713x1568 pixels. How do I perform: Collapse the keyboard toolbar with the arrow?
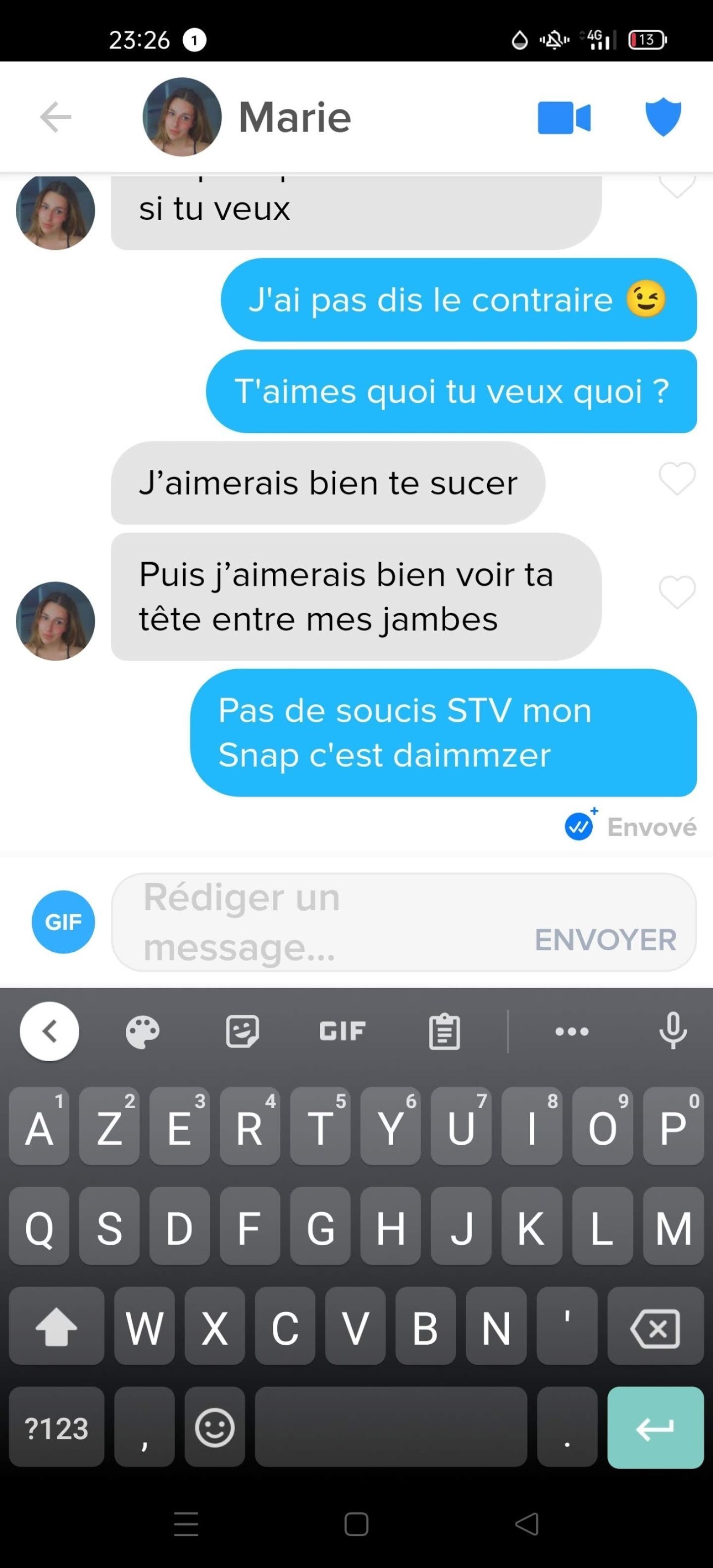click(x=50, y=1031)
